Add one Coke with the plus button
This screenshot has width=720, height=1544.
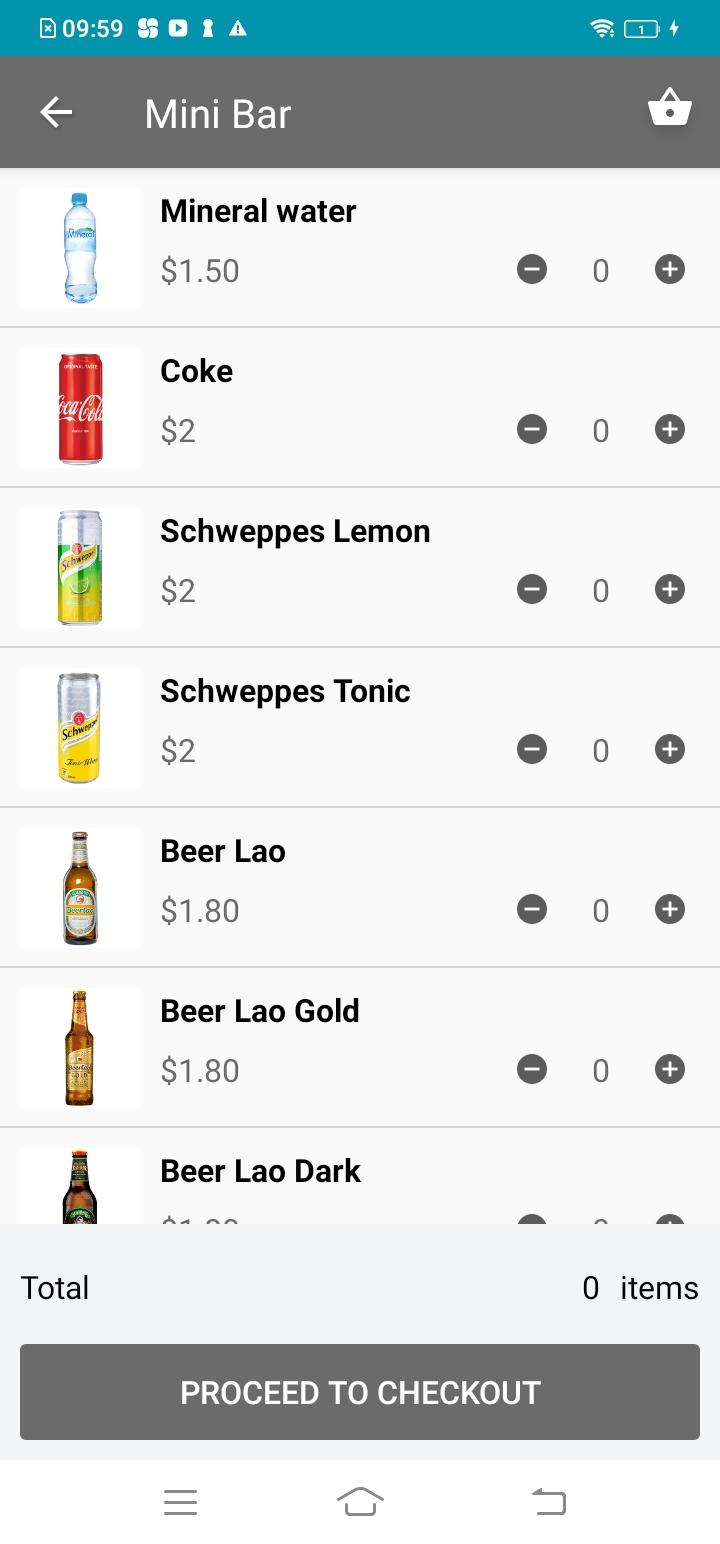click(x=669, y=429)
